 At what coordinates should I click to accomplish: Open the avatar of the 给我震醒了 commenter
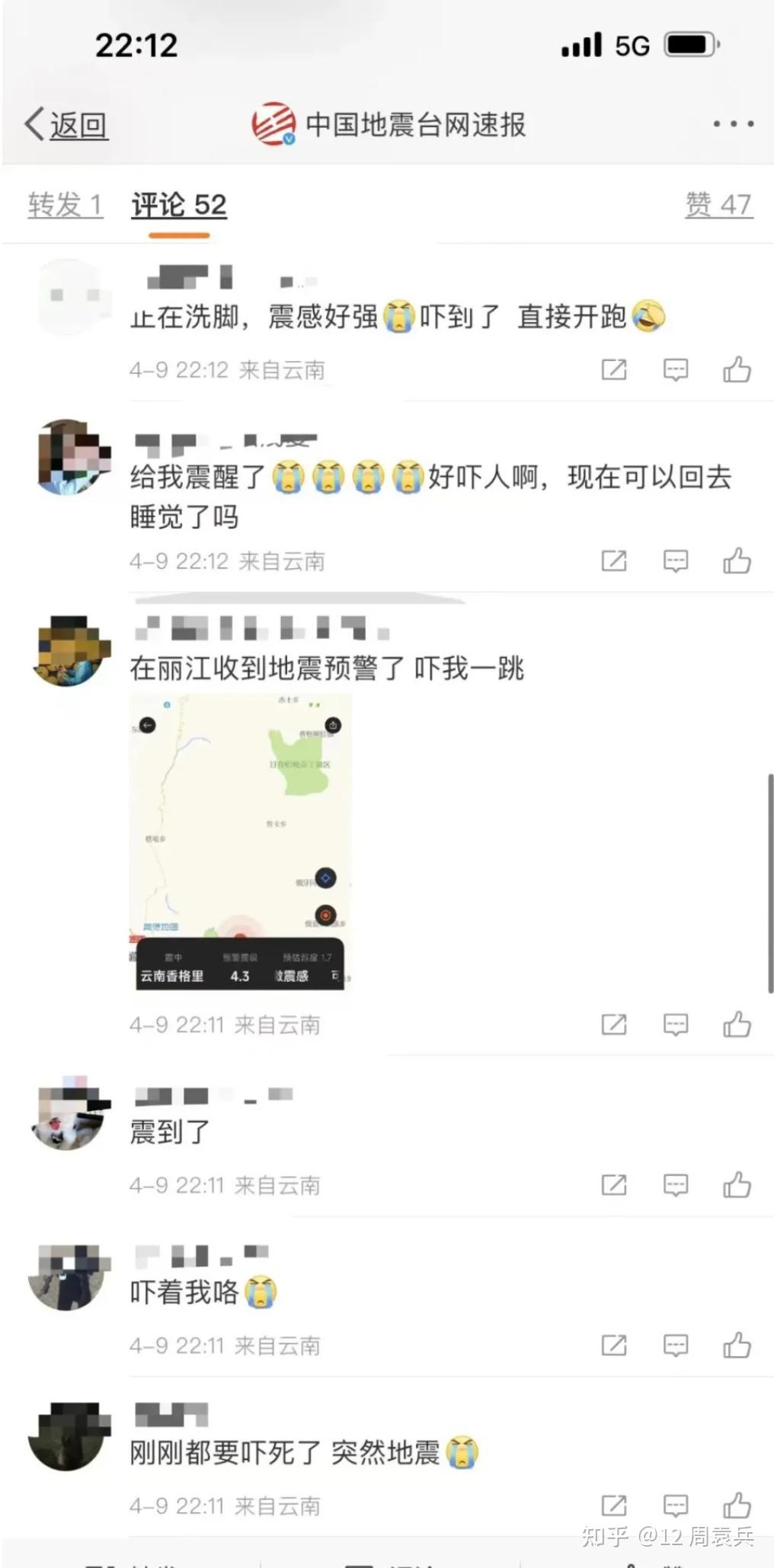coord(72,456)
